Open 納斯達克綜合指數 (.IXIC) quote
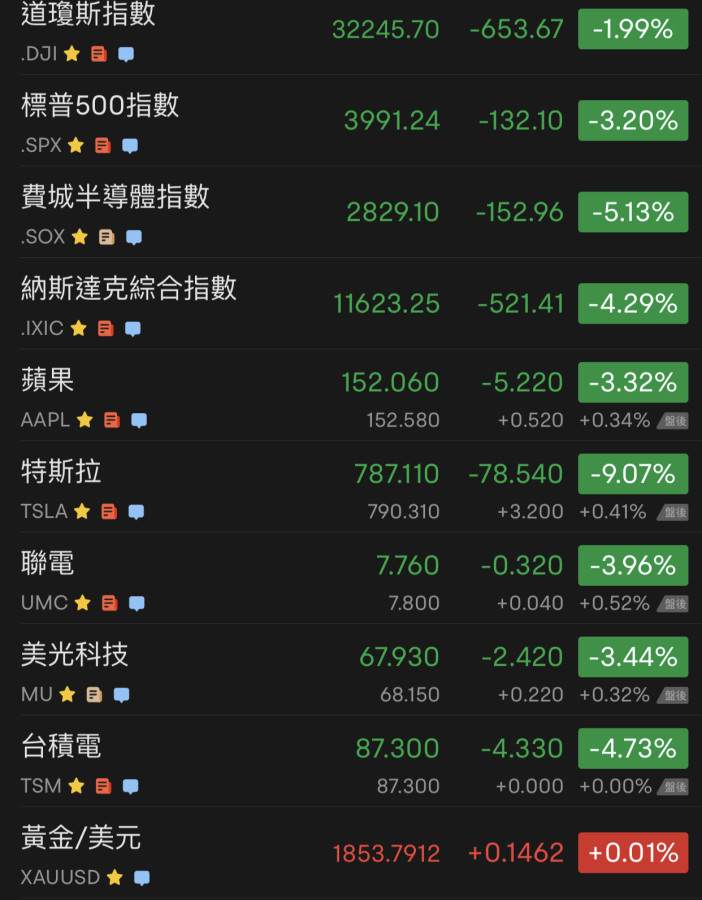Screen dimensions: 702x900 point(129,289)
